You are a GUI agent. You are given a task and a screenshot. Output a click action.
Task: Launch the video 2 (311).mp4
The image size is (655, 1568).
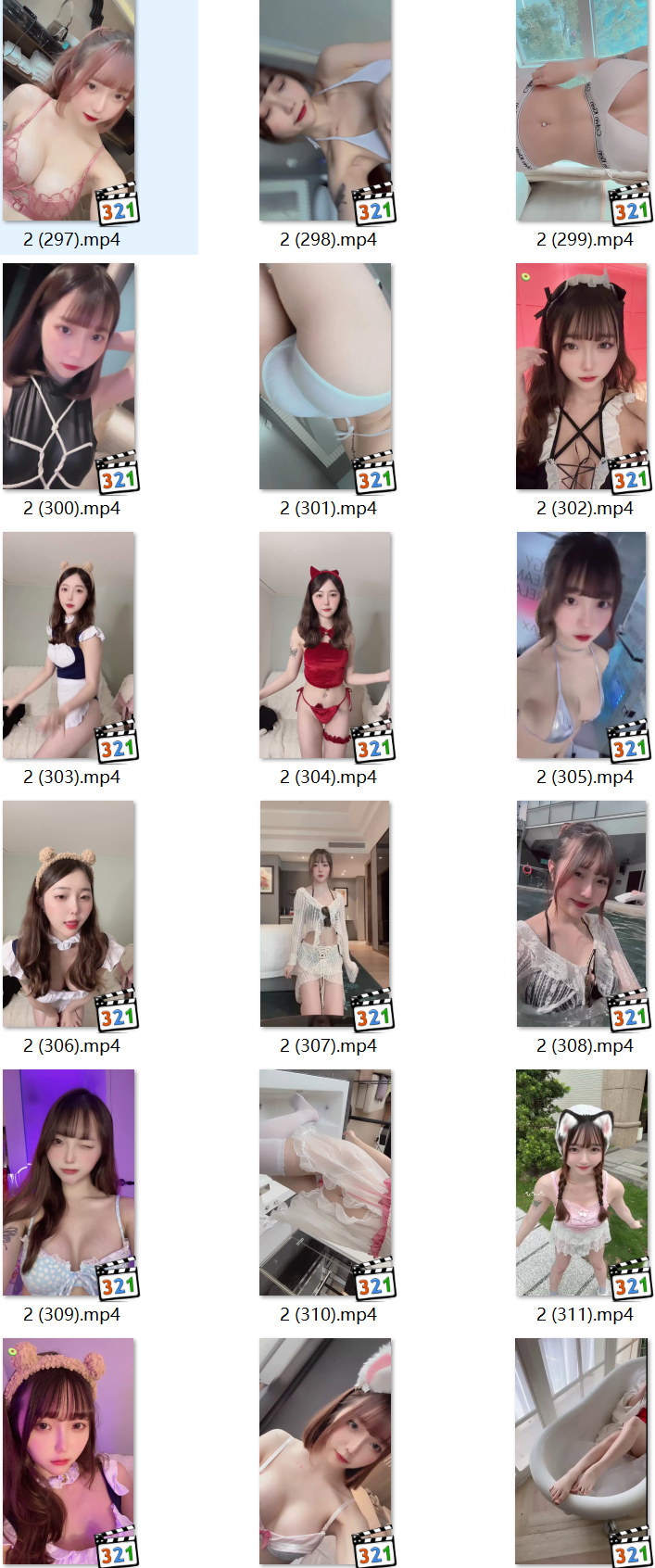click(583, 1183)
